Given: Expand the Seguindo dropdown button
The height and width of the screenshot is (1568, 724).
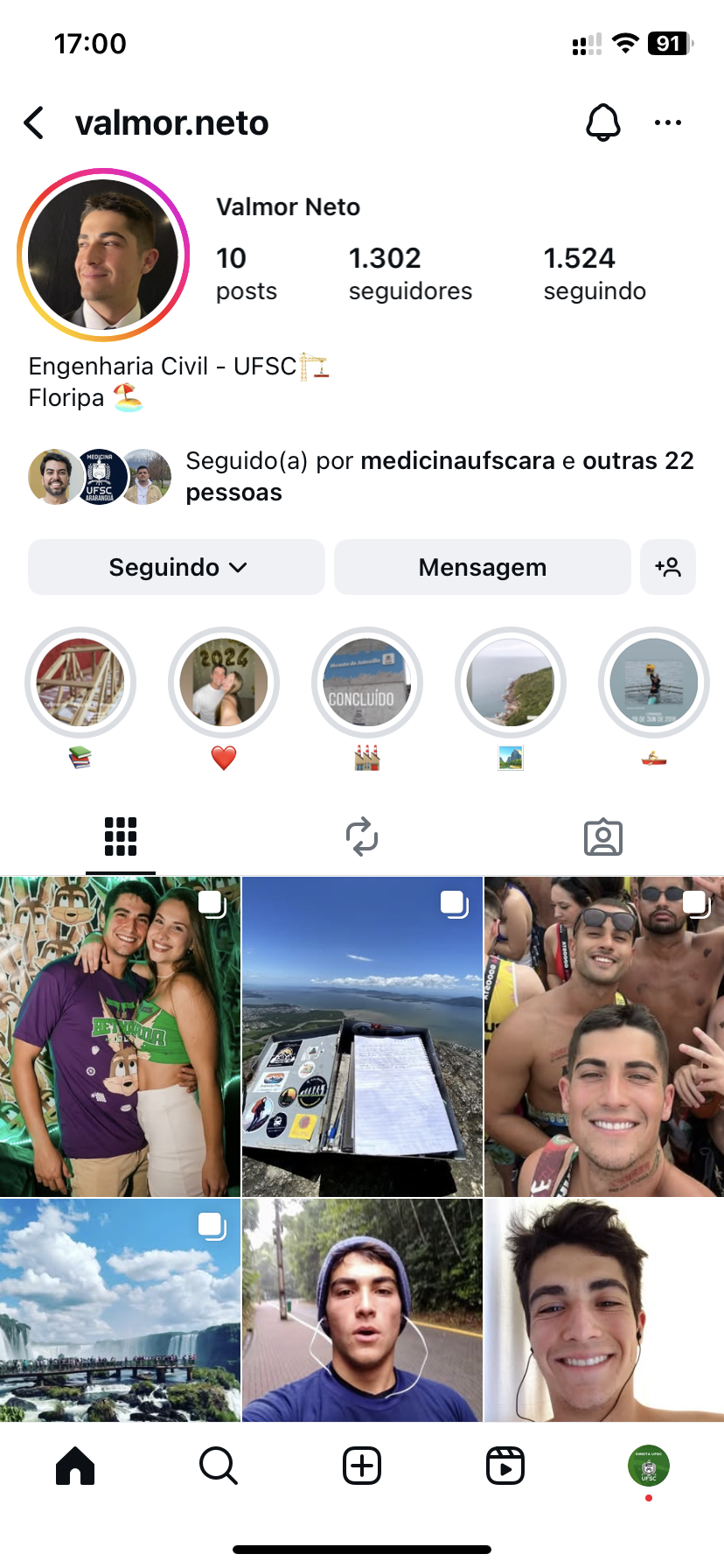Looking at the screenshot, I should 177,567.
